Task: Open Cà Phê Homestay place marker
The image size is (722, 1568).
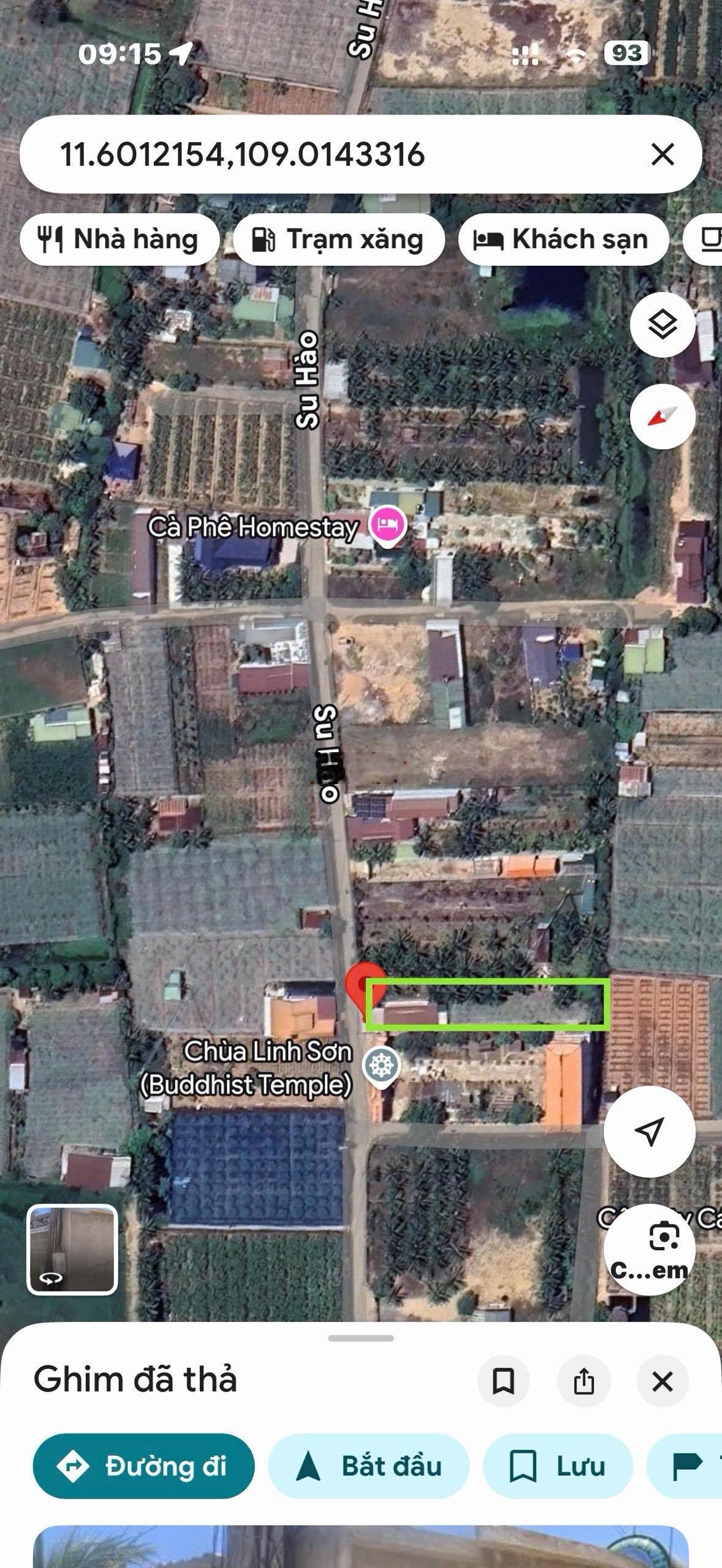Action: point(387,526)
